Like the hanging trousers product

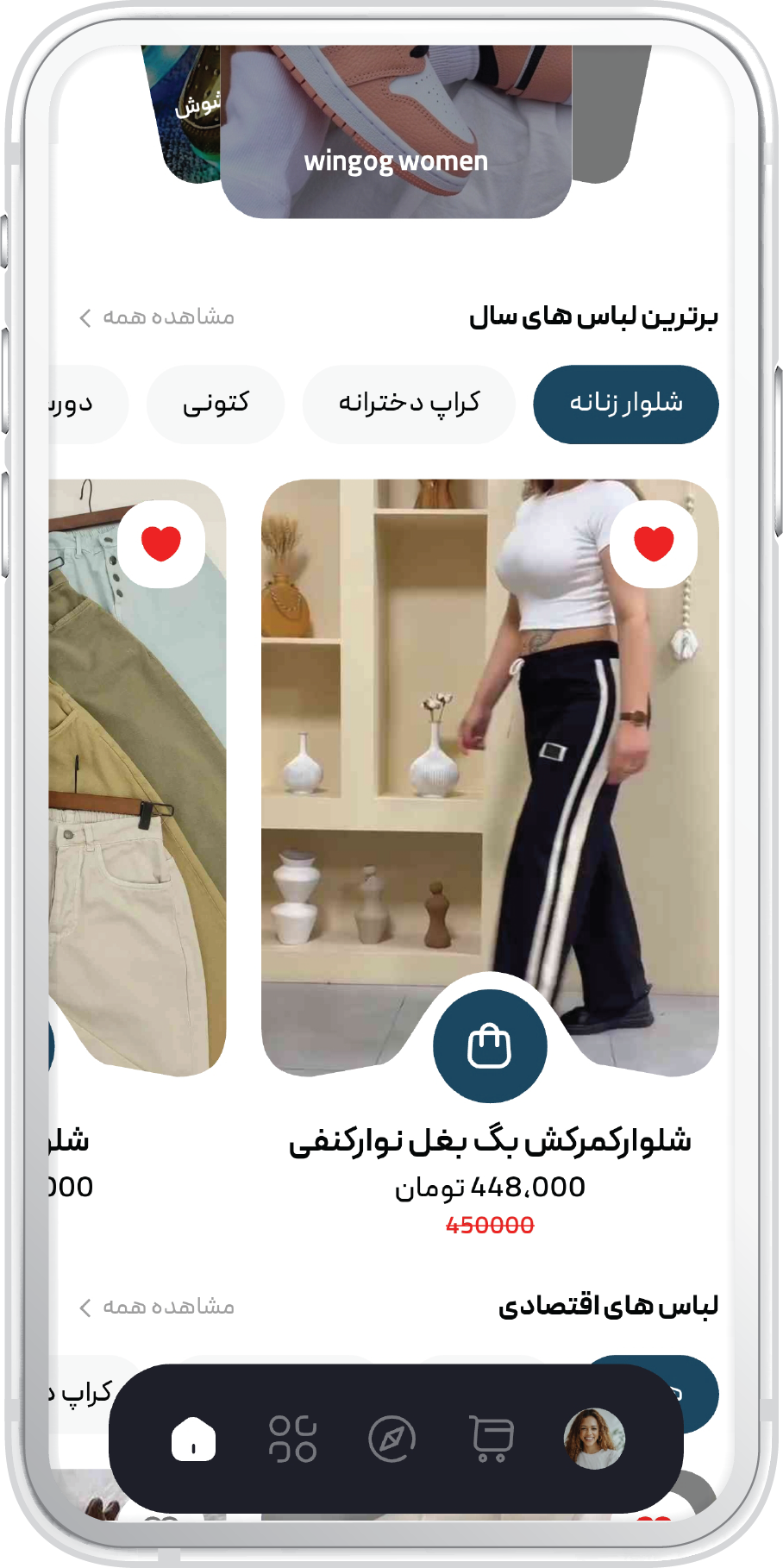click(x=161, y=543)
